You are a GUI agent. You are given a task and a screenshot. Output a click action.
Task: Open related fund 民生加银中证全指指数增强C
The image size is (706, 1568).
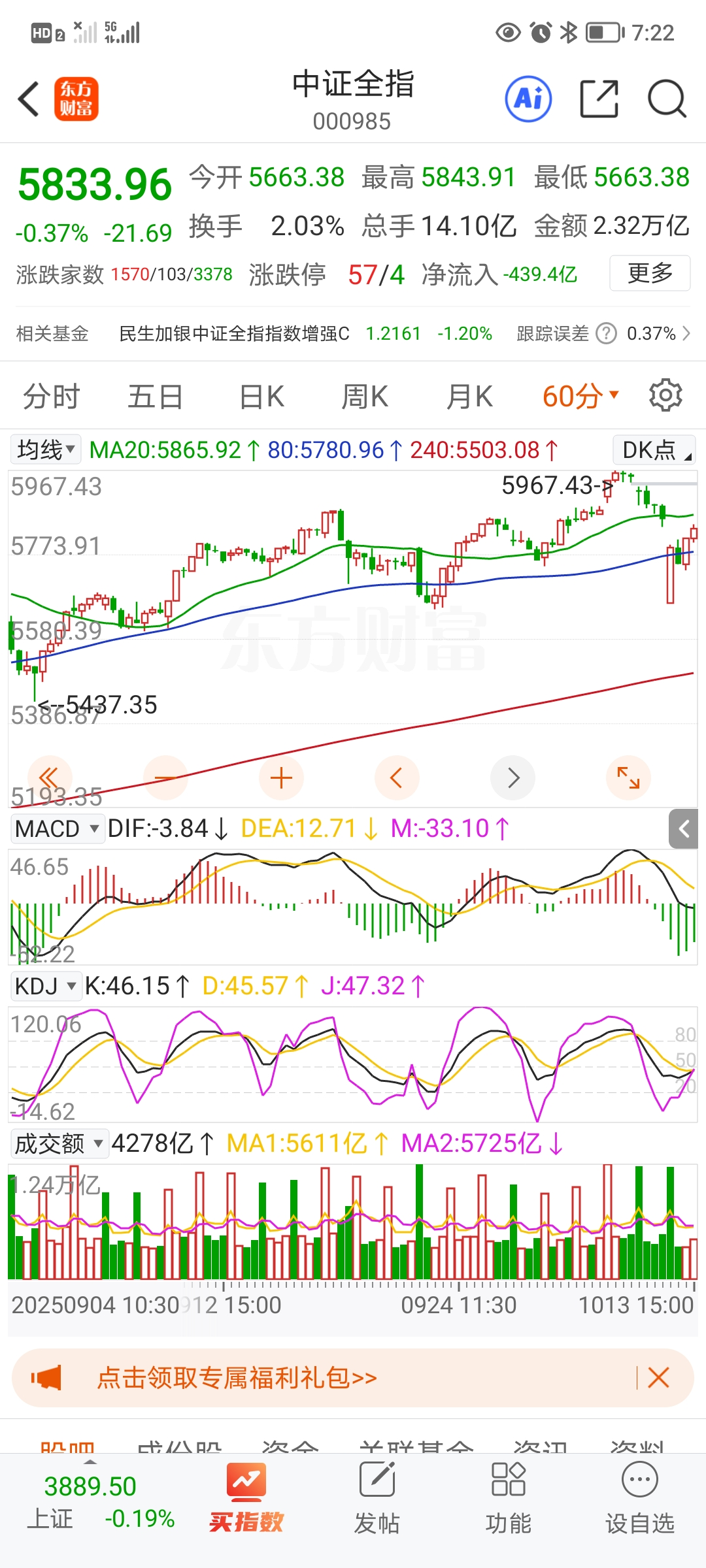(234, 334)
